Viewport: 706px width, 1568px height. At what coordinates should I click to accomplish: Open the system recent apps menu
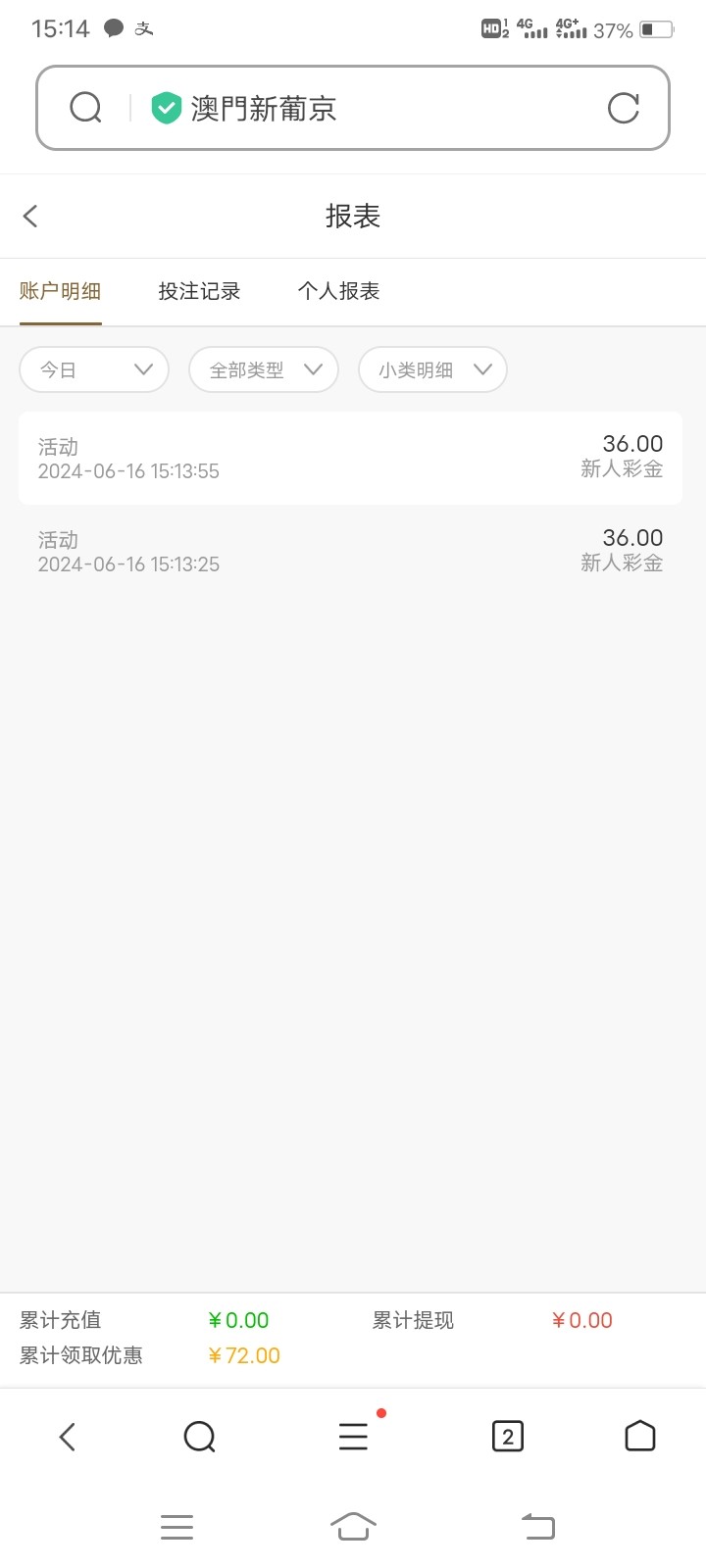176,1527
